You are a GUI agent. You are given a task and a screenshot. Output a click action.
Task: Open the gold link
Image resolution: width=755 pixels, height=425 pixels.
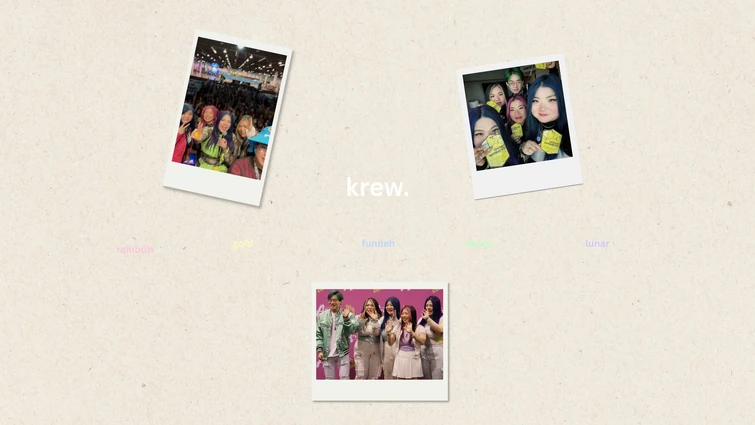(242, 244)
